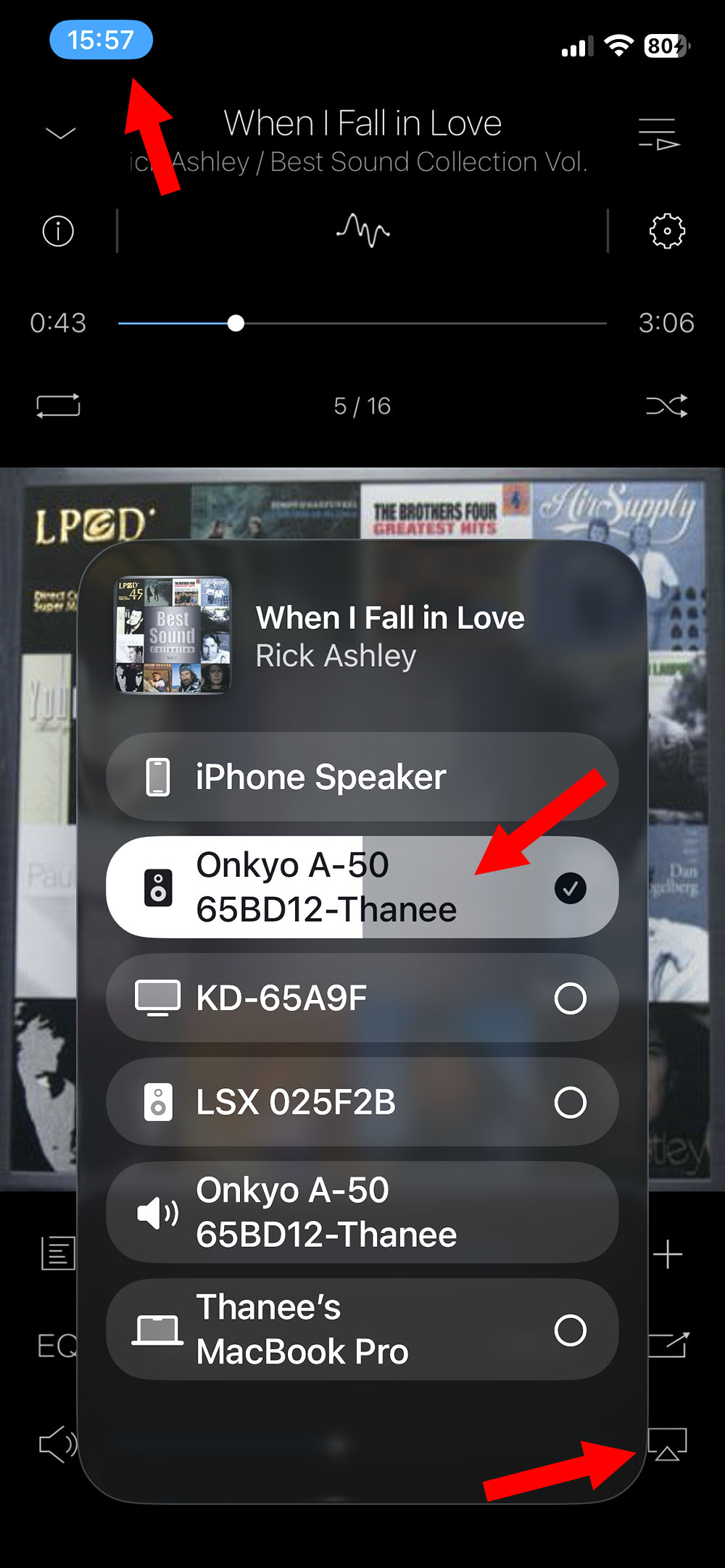Choose the Onkyo A-50 with volume icon
The width and height of the screenshot is (725, 1568).
[362, 1212]
